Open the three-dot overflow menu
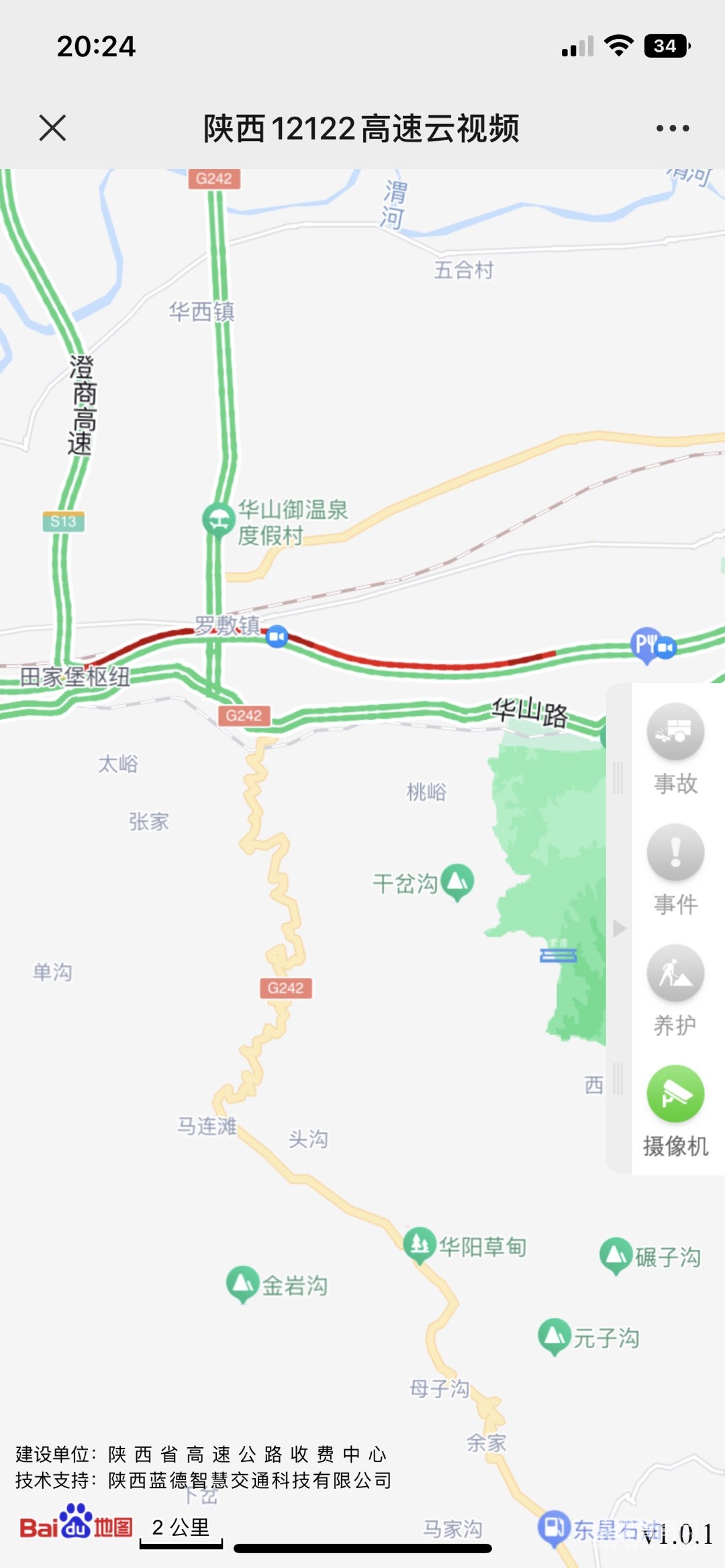Screen dimensions: 725x1568 pyautogui.click(x=672, y=128)
